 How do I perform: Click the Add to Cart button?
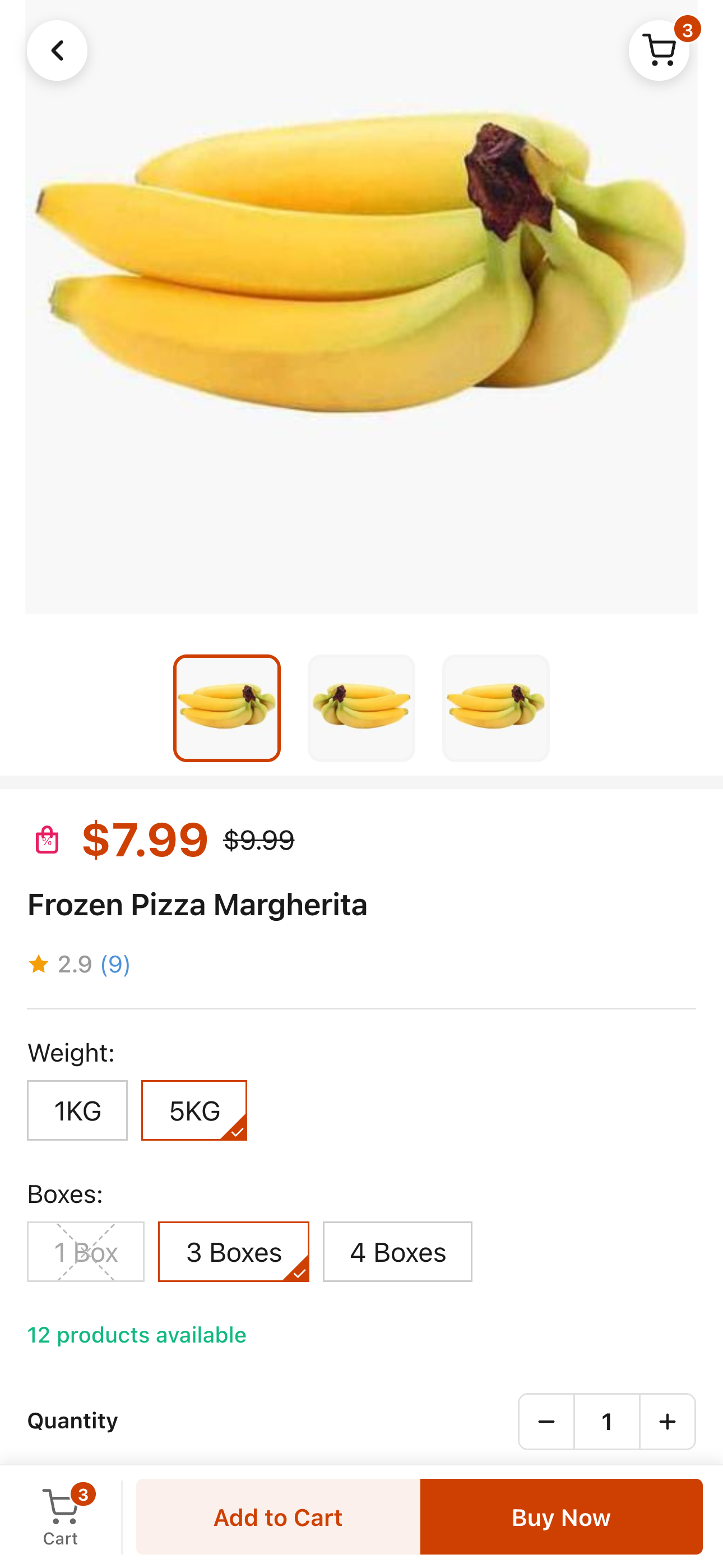(277, 1517)
